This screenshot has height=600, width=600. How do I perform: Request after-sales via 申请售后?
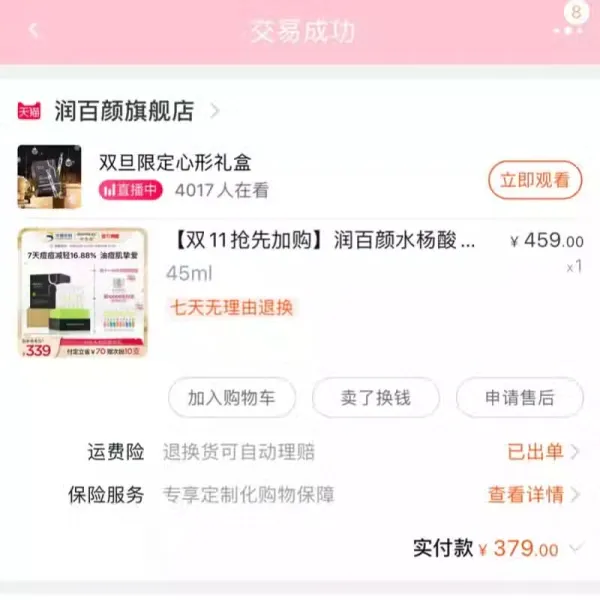pyautogui.click(x=519, y=397)
